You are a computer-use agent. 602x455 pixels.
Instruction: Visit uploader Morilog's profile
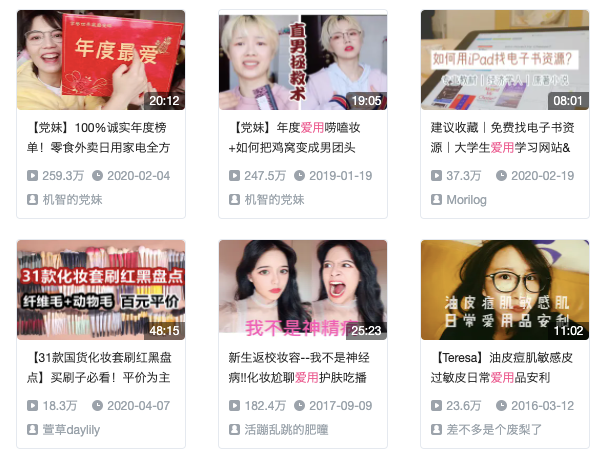pos(467,199)
